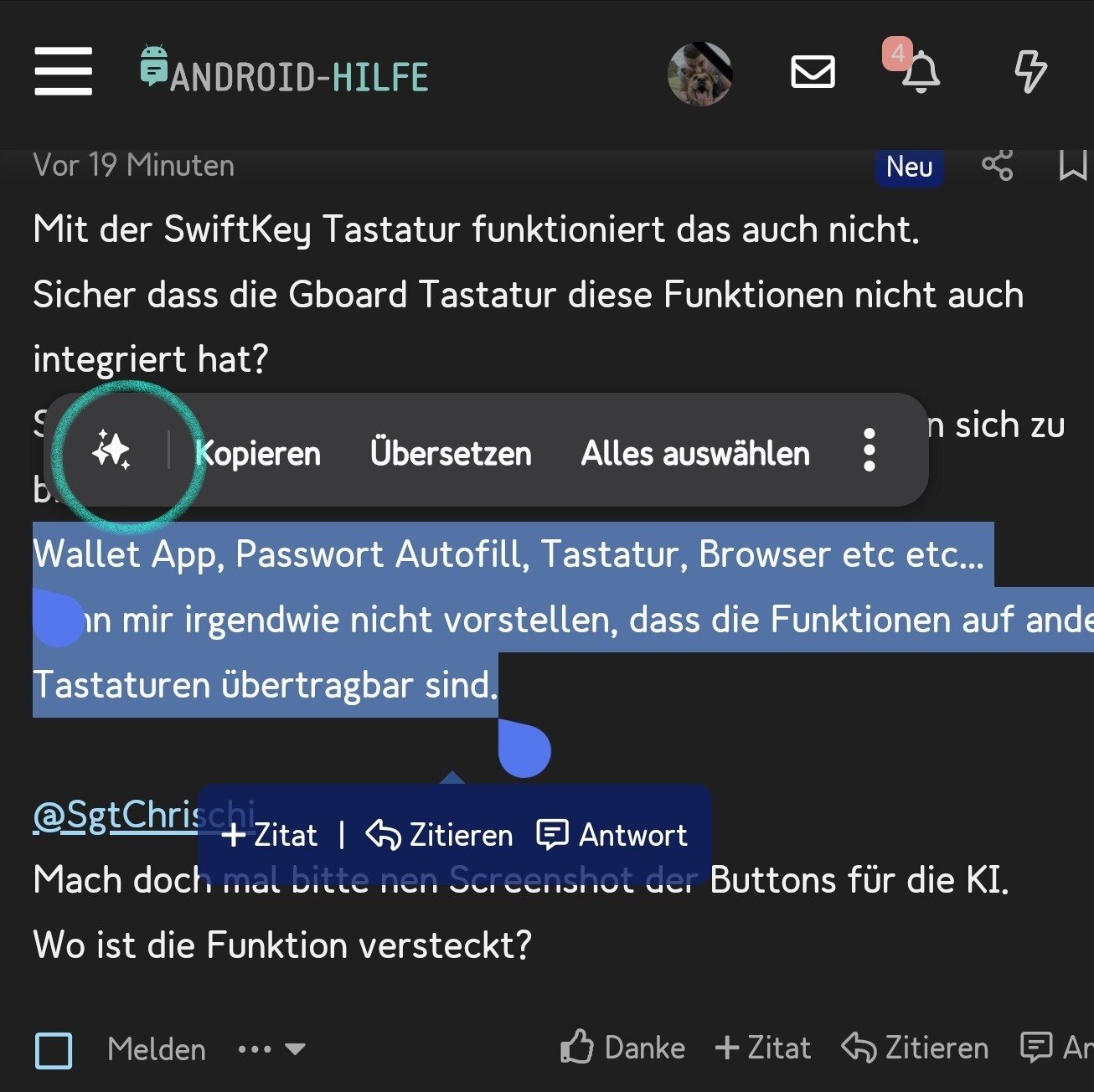Screen dimensions: 1094x1092
Task: Translate selection with Übersetzen
Action: 451,453
